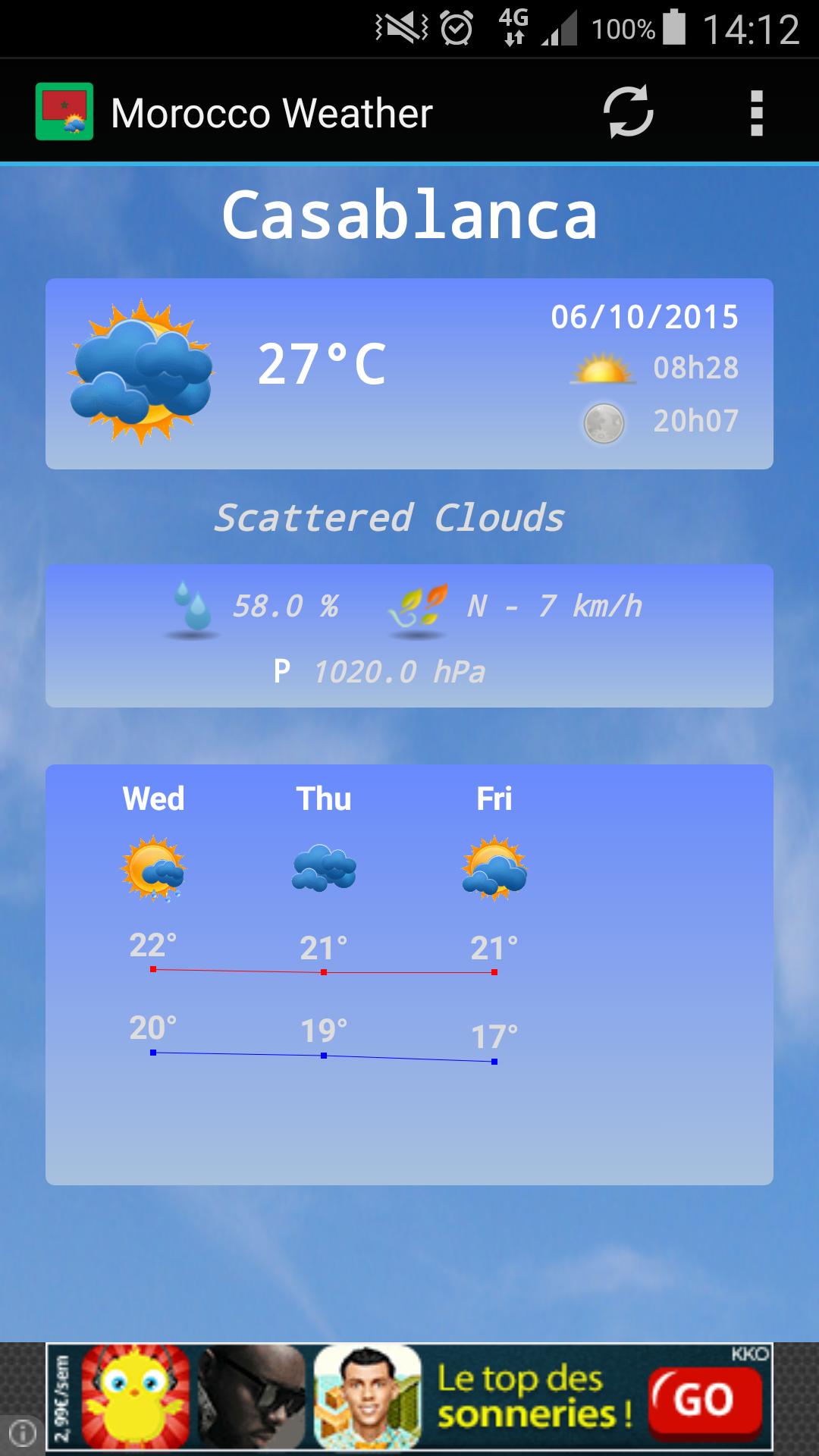This screenshot has height=1456, width=819.
Task: Tap the red high-temperature trend line
Action: tap(322, 970)
